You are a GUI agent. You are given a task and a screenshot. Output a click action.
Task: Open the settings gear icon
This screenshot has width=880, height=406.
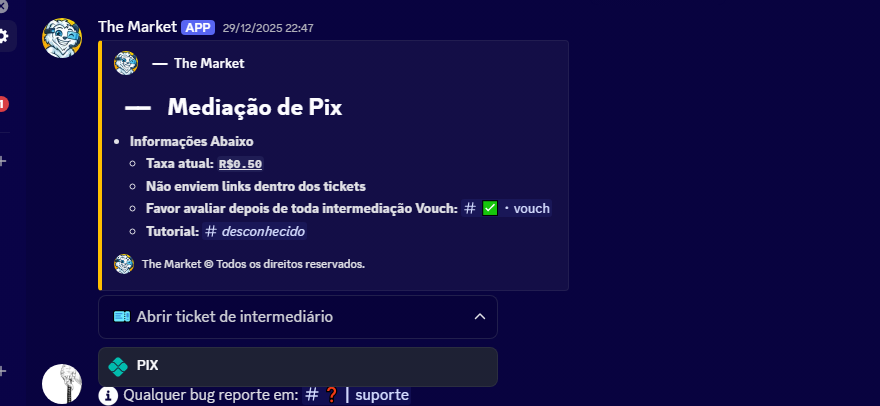coord(4,37)
